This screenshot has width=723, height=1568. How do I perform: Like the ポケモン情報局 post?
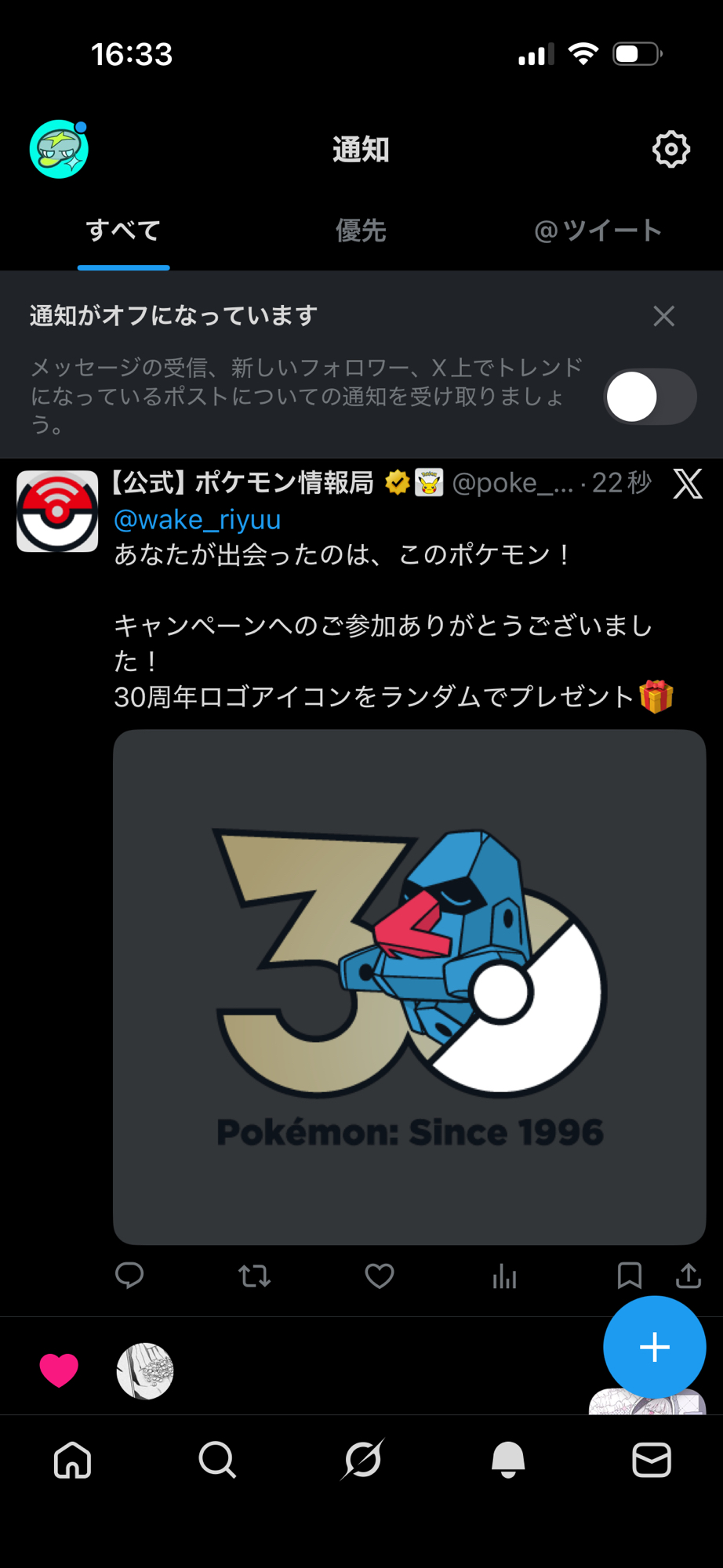(380, 1276)
